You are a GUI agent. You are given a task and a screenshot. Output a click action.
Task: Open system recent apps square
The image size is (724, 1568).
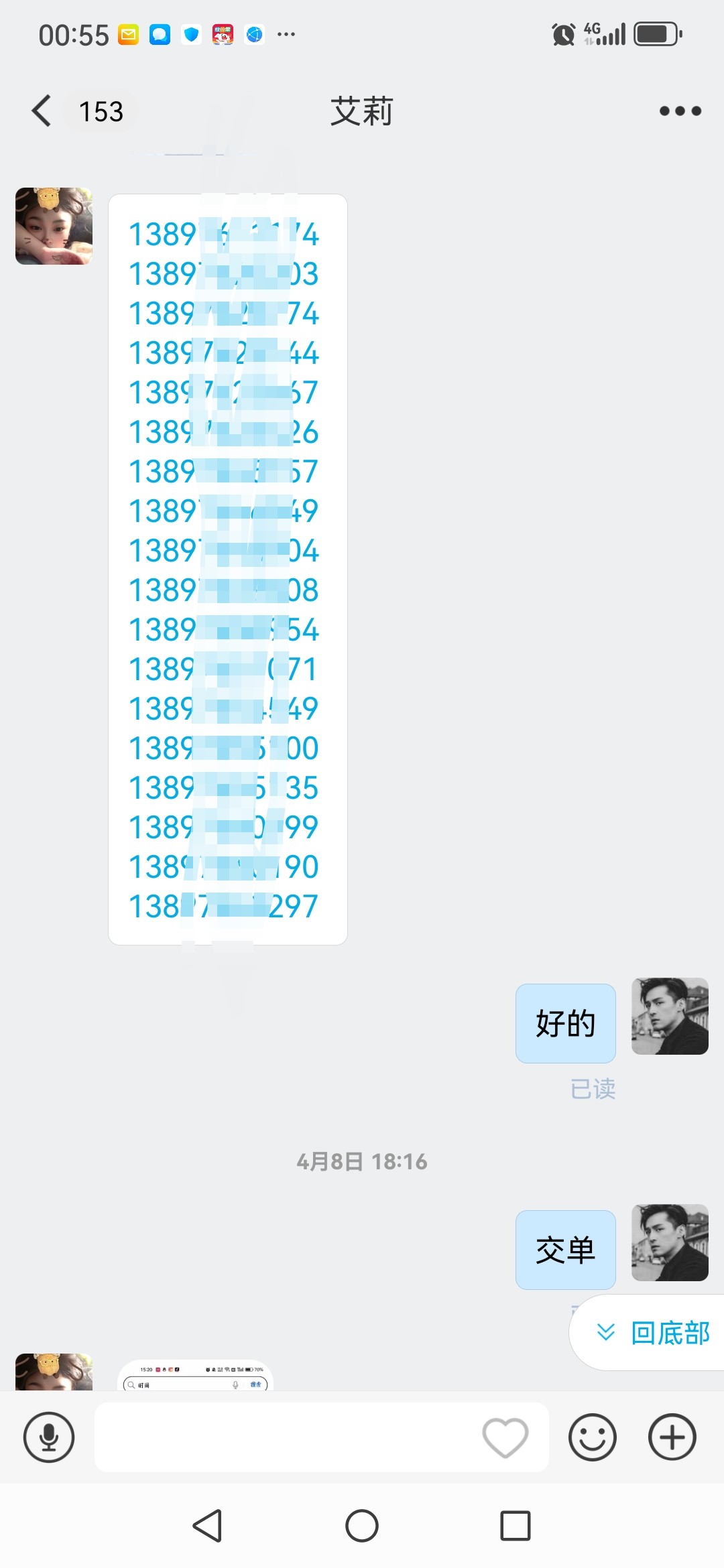pyautogui.click(x=516, y=1526)
